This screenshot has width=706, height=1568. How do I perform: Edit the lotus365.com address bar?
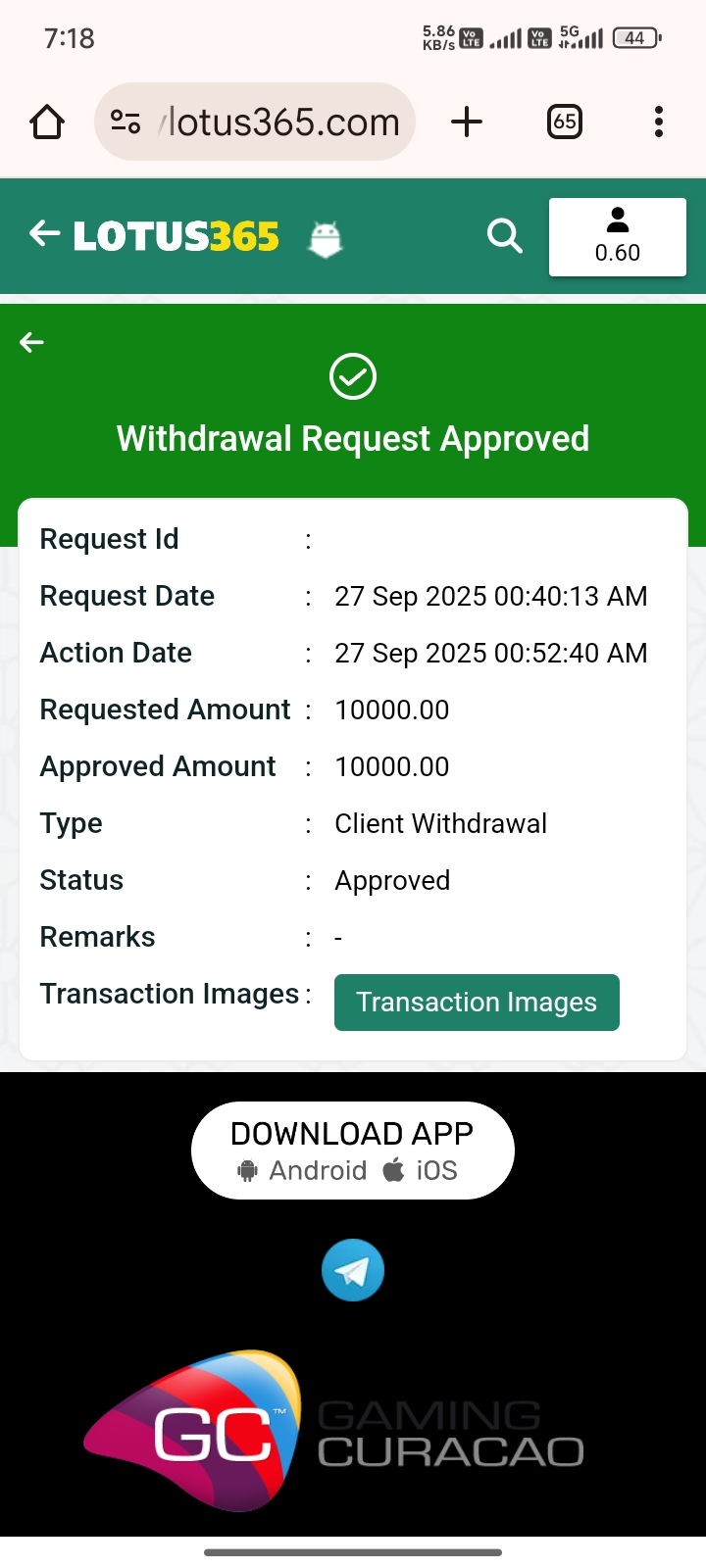tap(282, 122)
